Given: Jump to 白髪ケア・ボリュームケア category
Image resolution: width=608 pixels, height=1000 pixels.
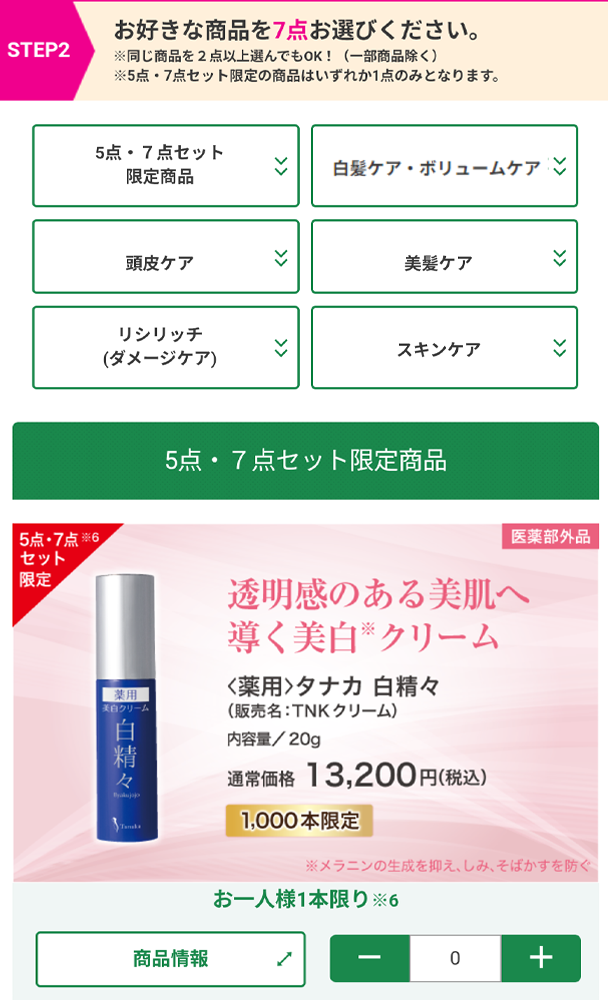Looking at the screenshot, I should tap(444, 166).
